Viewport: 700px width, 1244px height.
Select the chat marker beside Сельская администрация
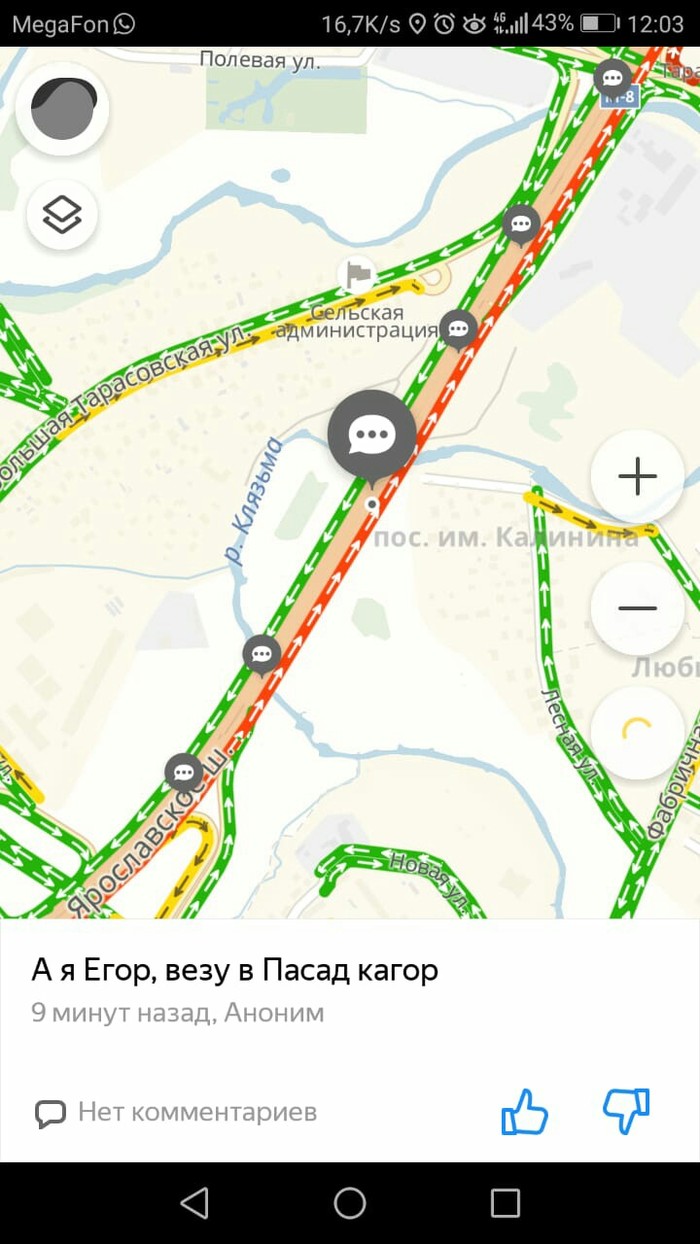point(459,327)
